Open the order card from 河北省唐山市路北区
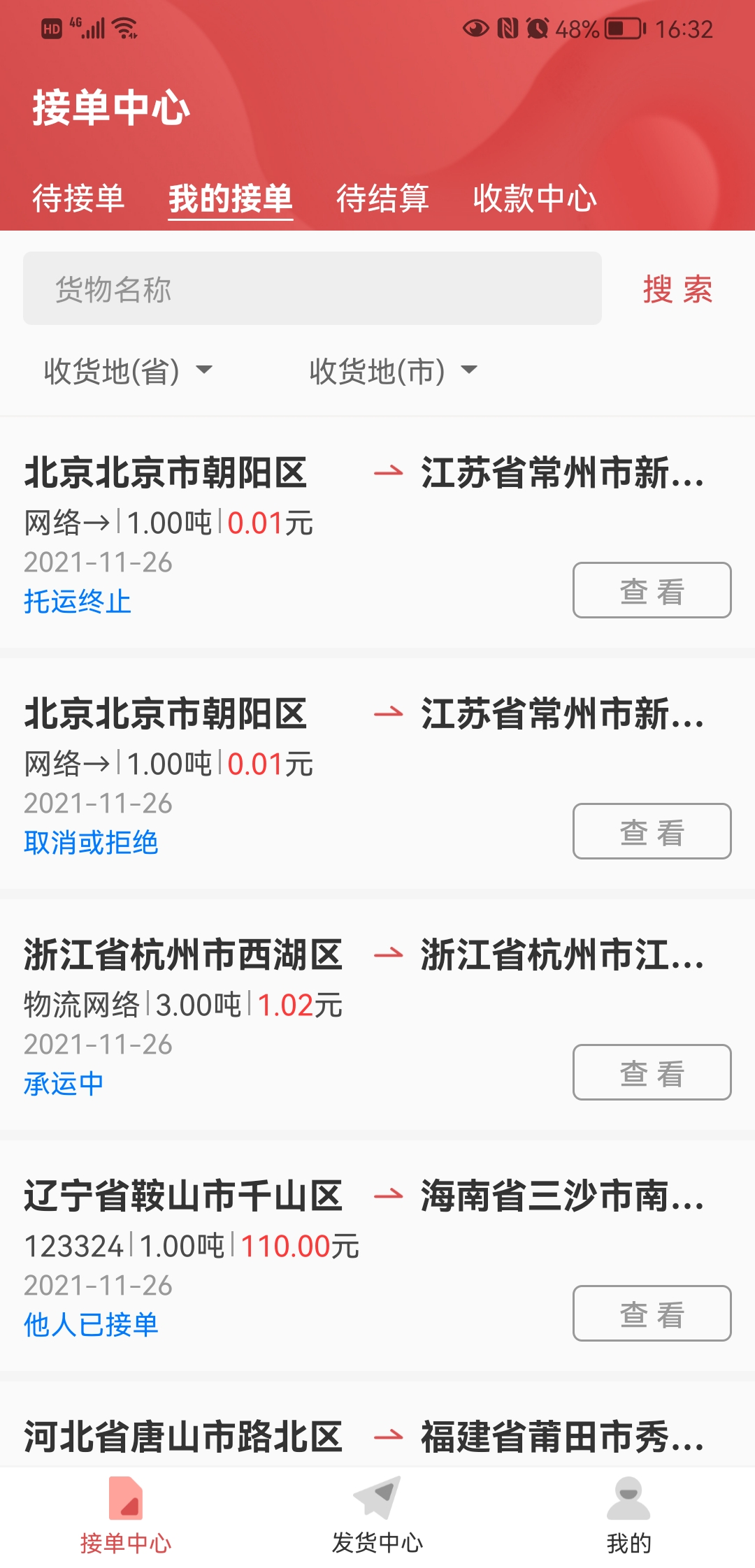 tap(364, 1437)
